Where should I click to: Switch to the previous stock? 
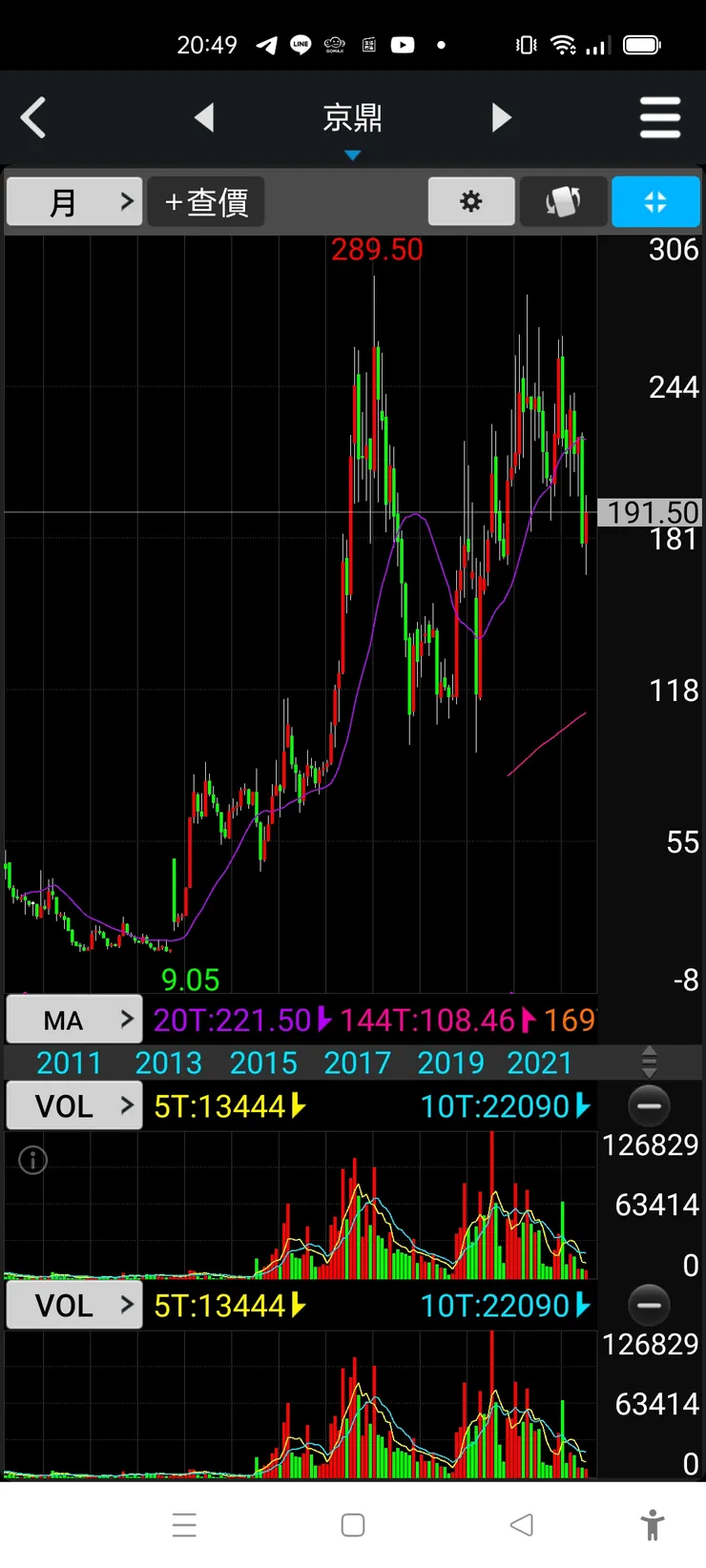(204, 118)
